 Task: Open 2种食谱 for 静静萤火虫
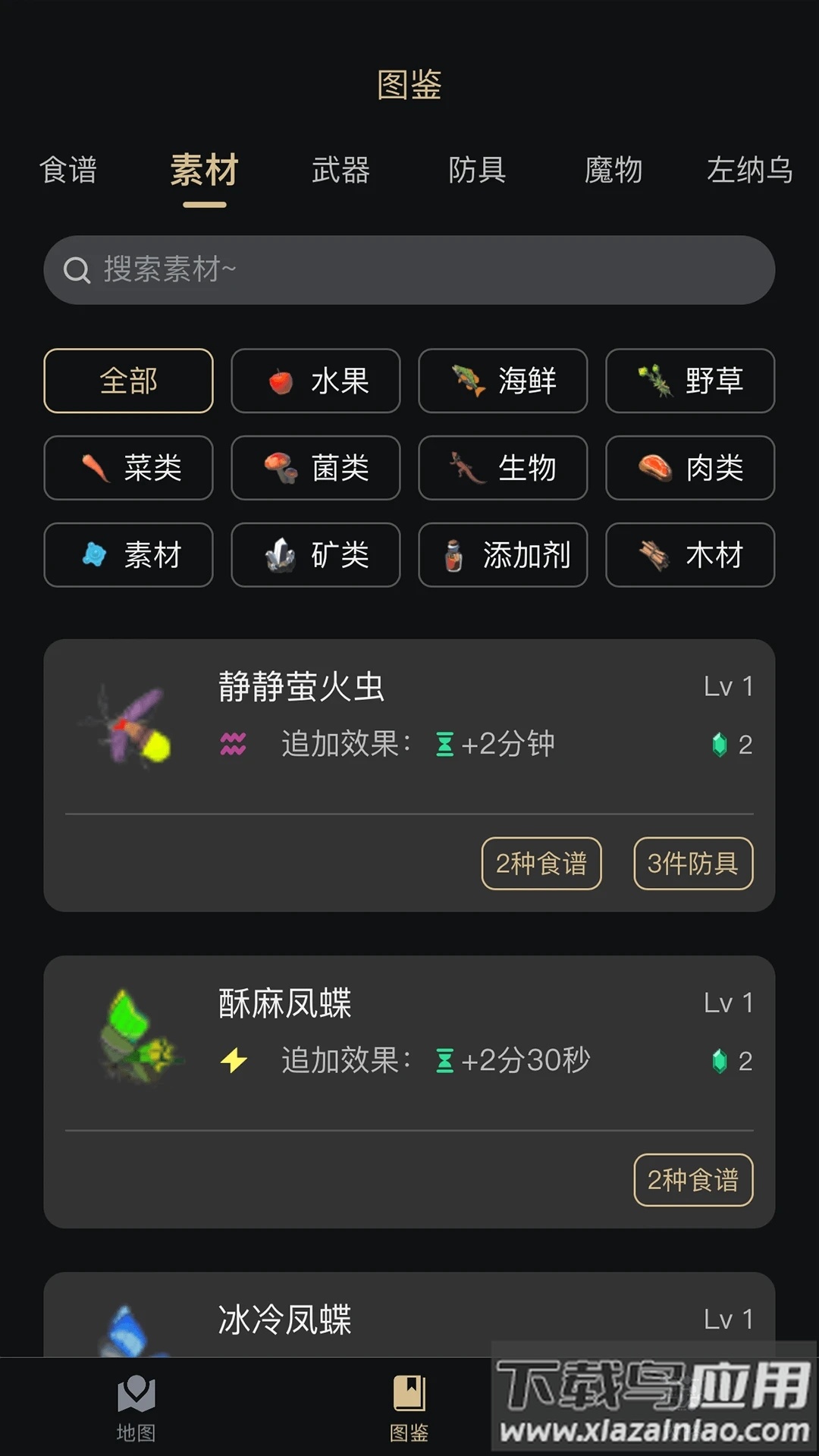point(541,864)
